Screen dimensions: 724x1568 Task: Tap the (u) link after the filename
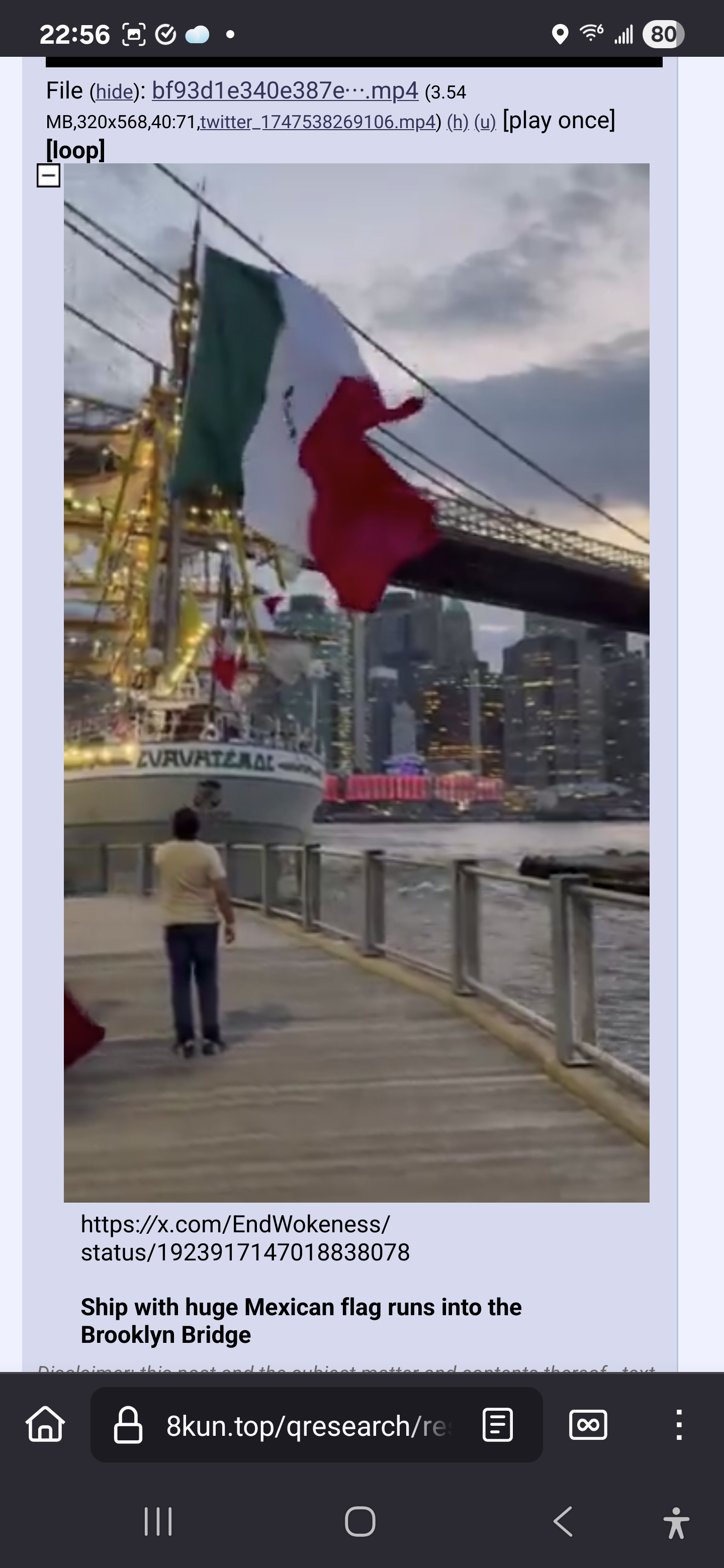(x=485, y=122)
